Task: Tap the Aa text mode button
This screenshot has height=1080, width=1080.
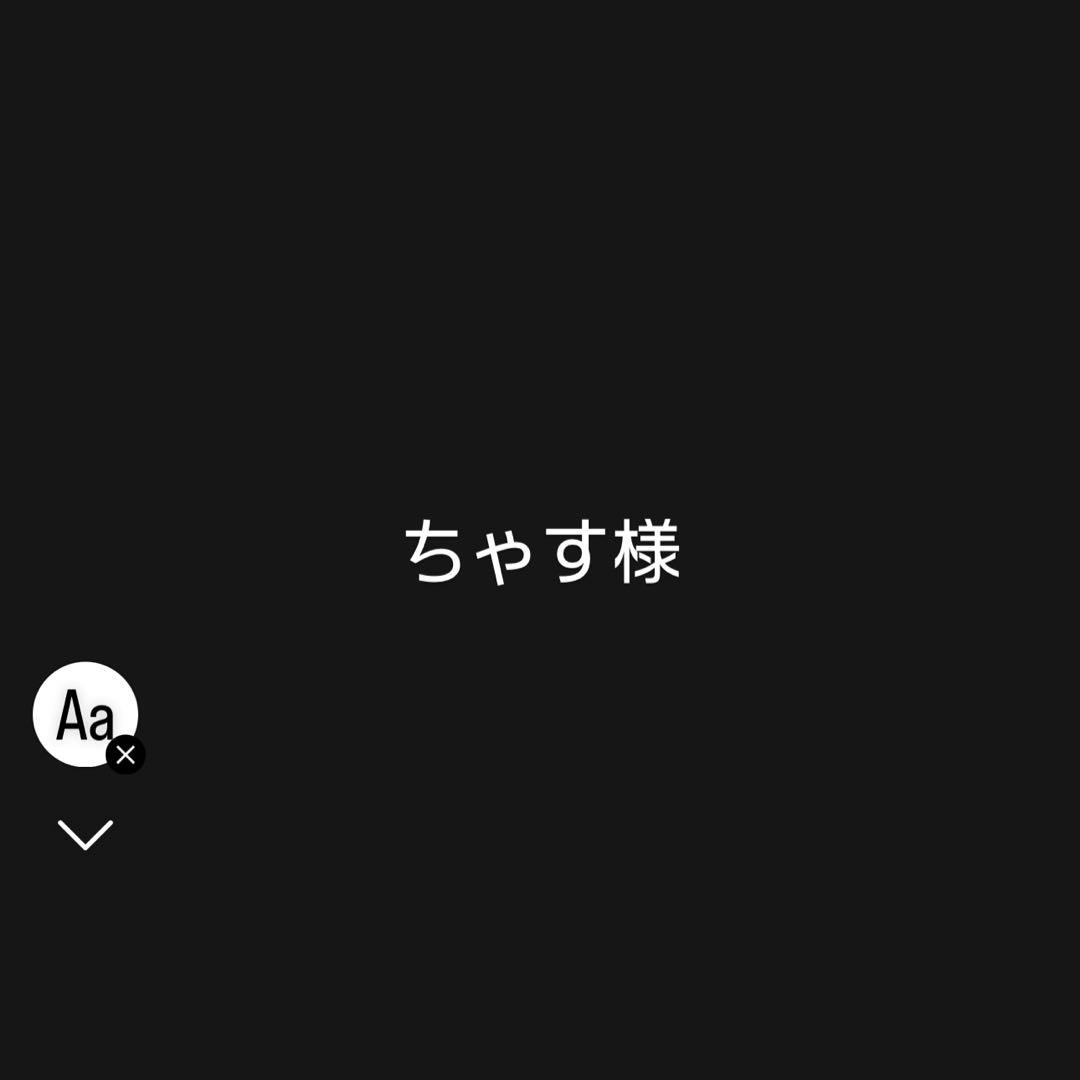Action: [82, 711]
